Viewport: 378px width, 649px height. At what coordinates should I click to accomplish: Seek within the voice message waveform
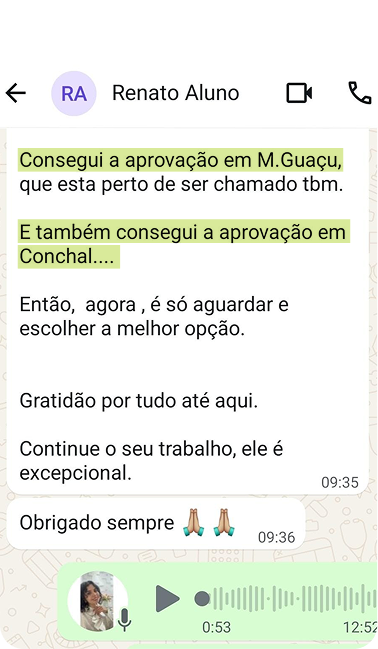pyautogui.click(x=286, y=599)
